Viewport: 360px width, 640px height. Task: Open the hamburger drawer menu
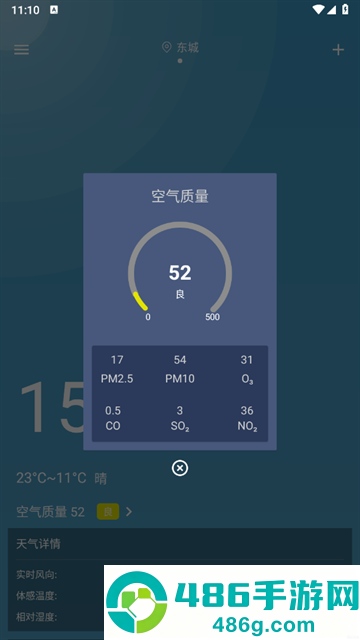21,50
